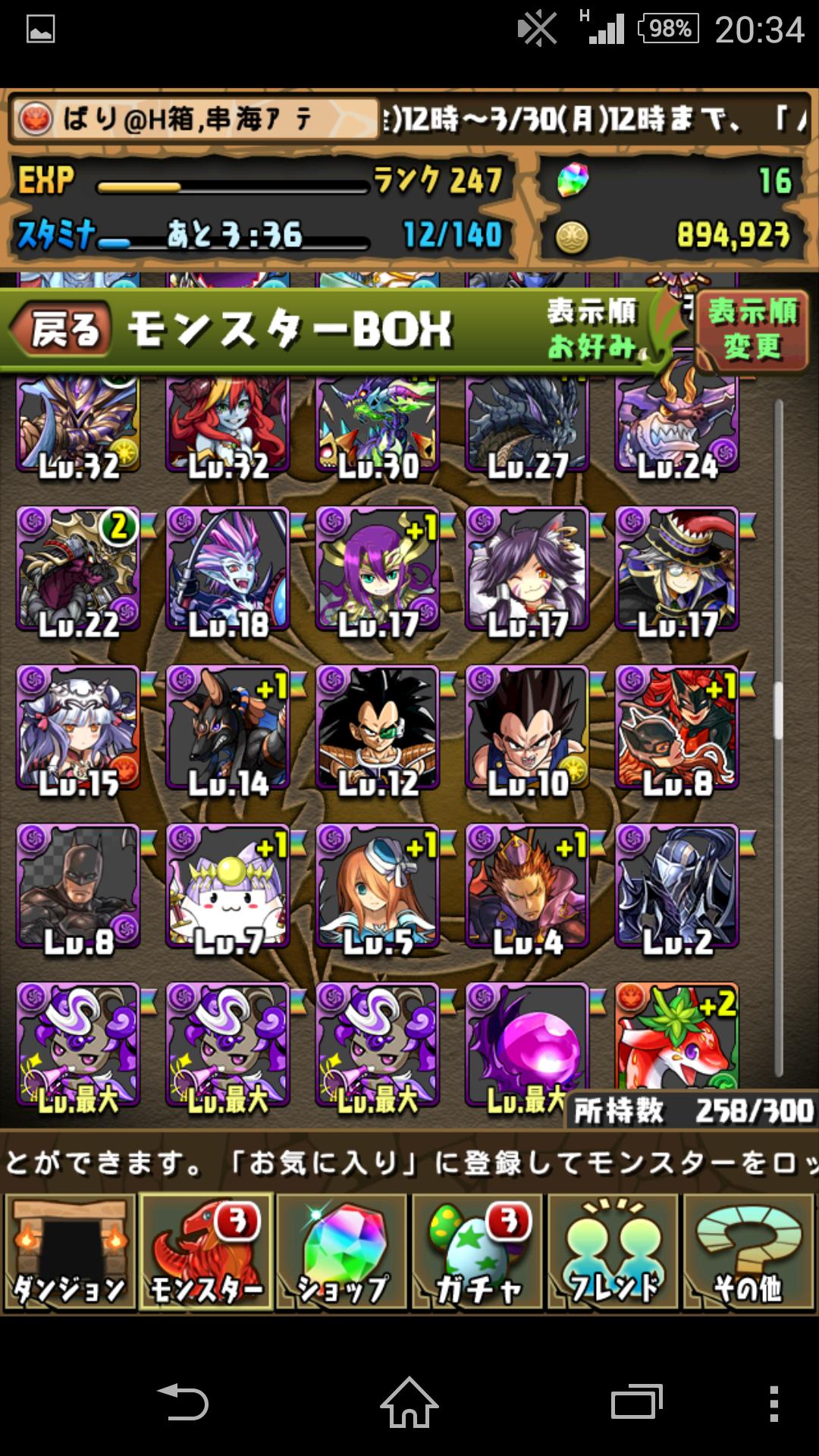Select the Lv.18 monster
Screen dimensions: 819x1456
227,569
